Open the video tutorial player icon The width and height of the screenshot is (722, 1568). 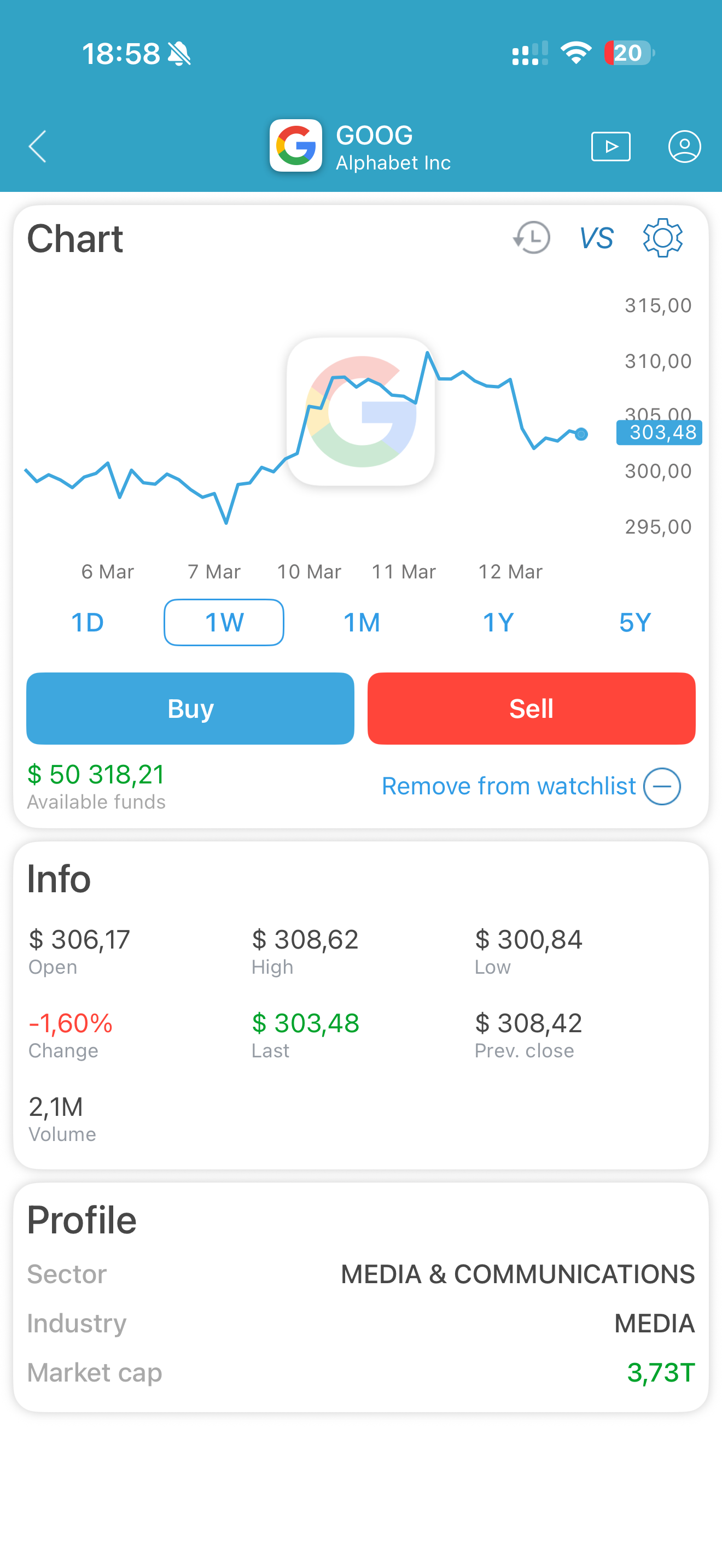610,146
